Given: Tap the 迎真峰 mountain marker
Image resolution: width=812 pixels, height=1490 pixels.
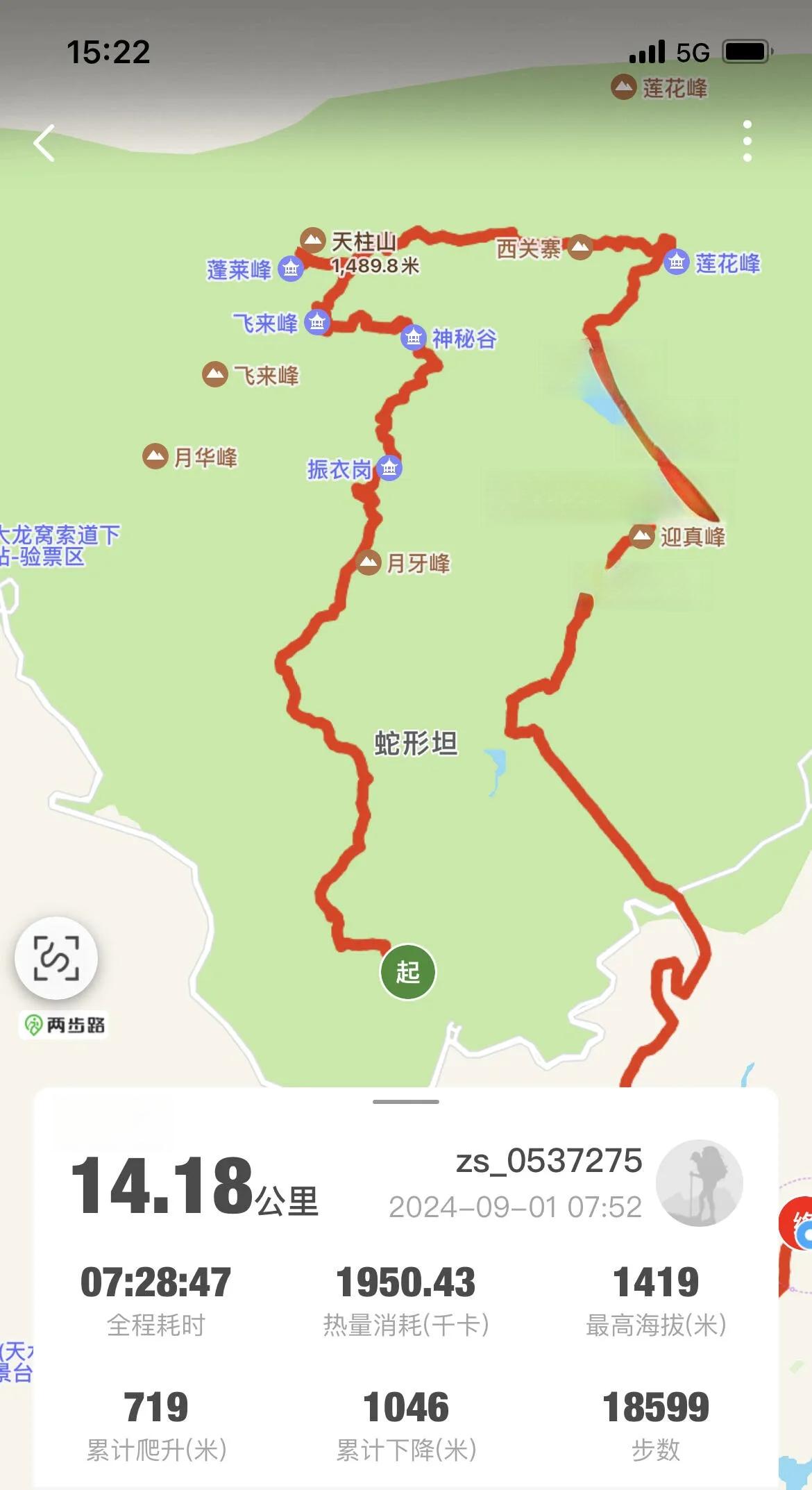Looking at the screenshot, I should coord(642,536).
